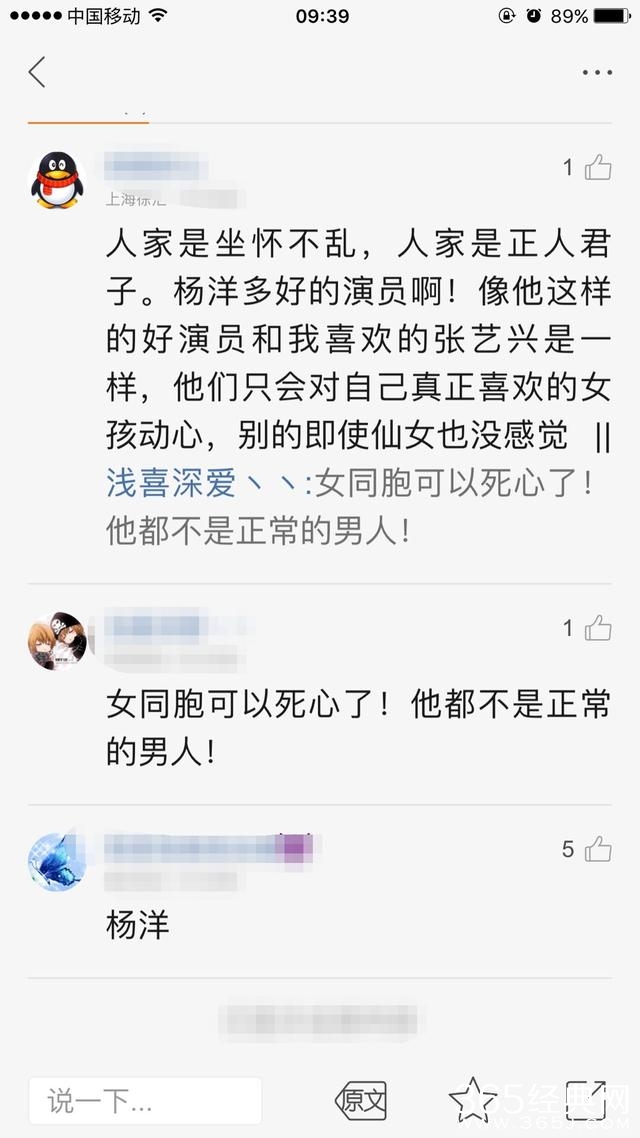Open the blue butterfly avatar profile
Image resolution: width=640 pixels, height=1138 pixels.
(57, 861)
